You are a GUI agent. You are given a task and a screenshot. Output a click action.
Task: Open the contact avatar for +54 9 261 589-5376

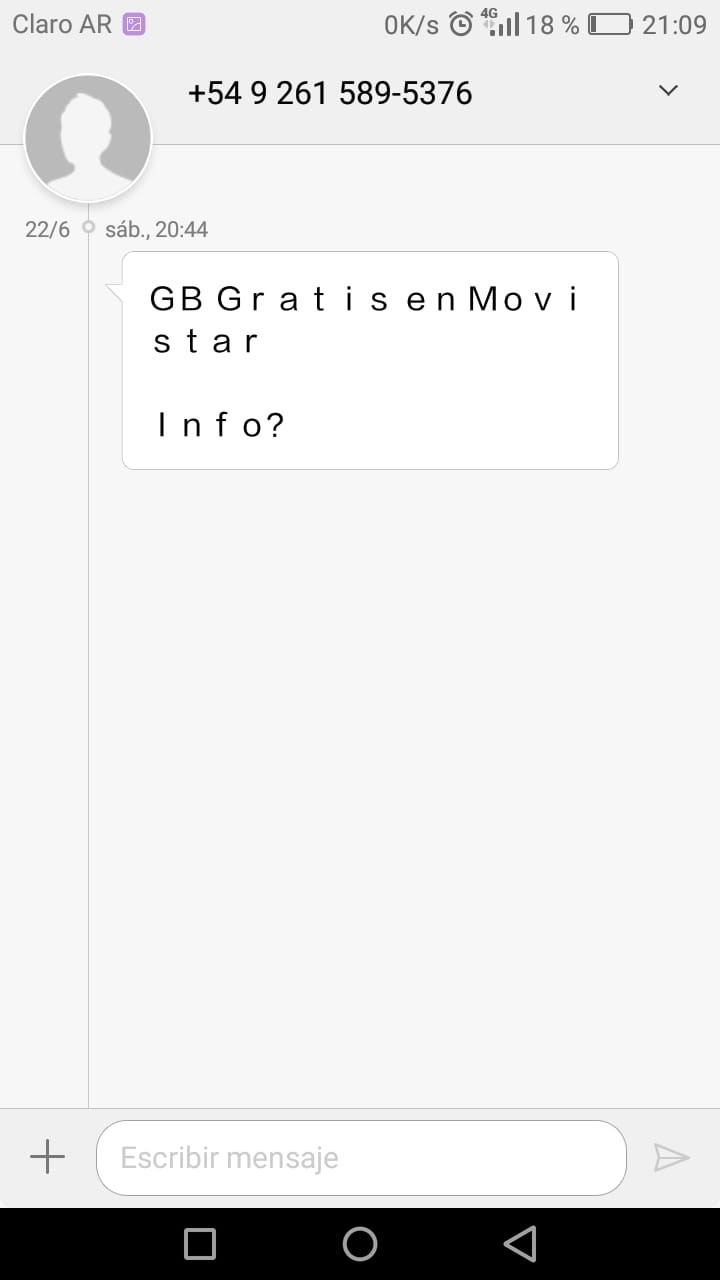click(x=88, y=138)
